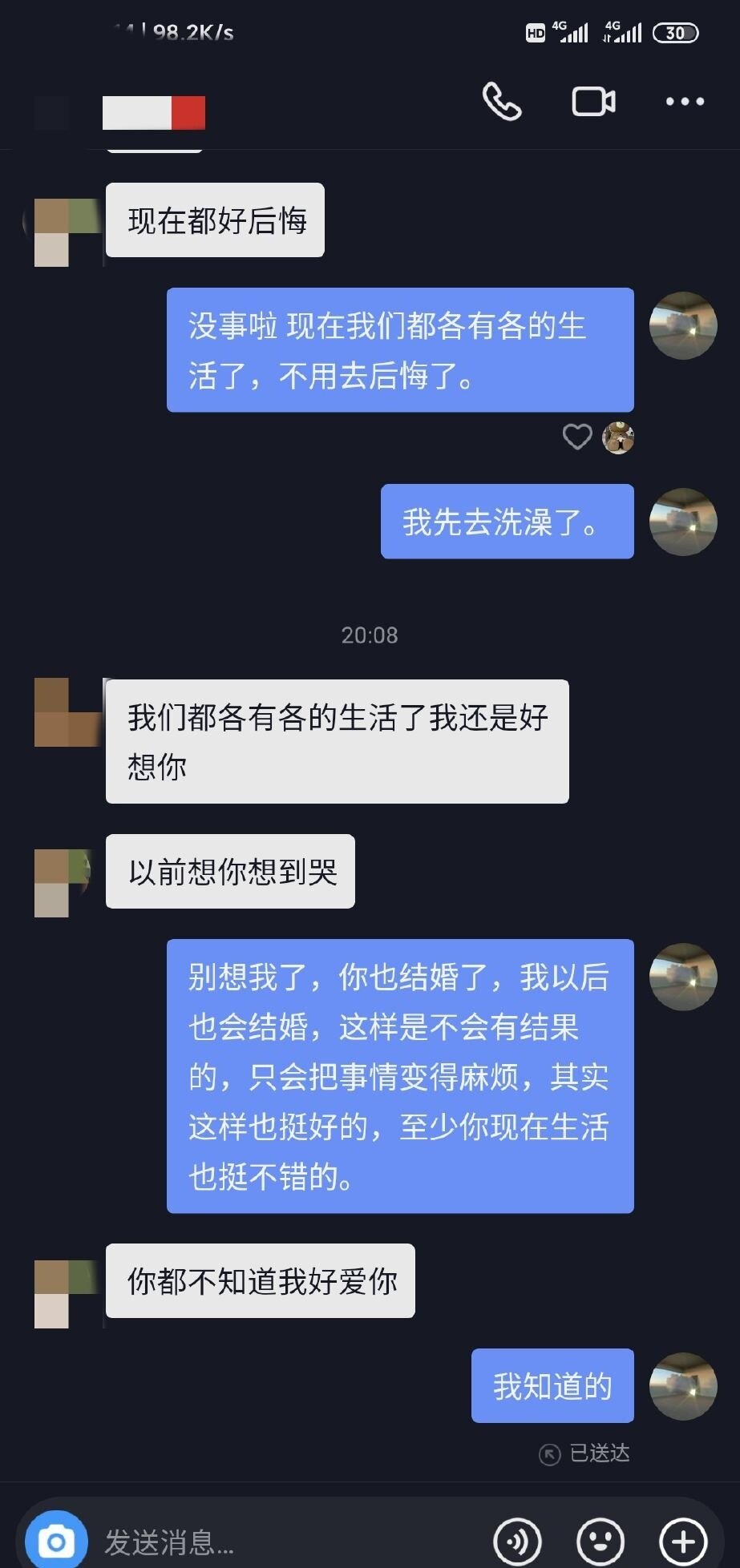Open the camera from the message bar

pos(56,1541)
